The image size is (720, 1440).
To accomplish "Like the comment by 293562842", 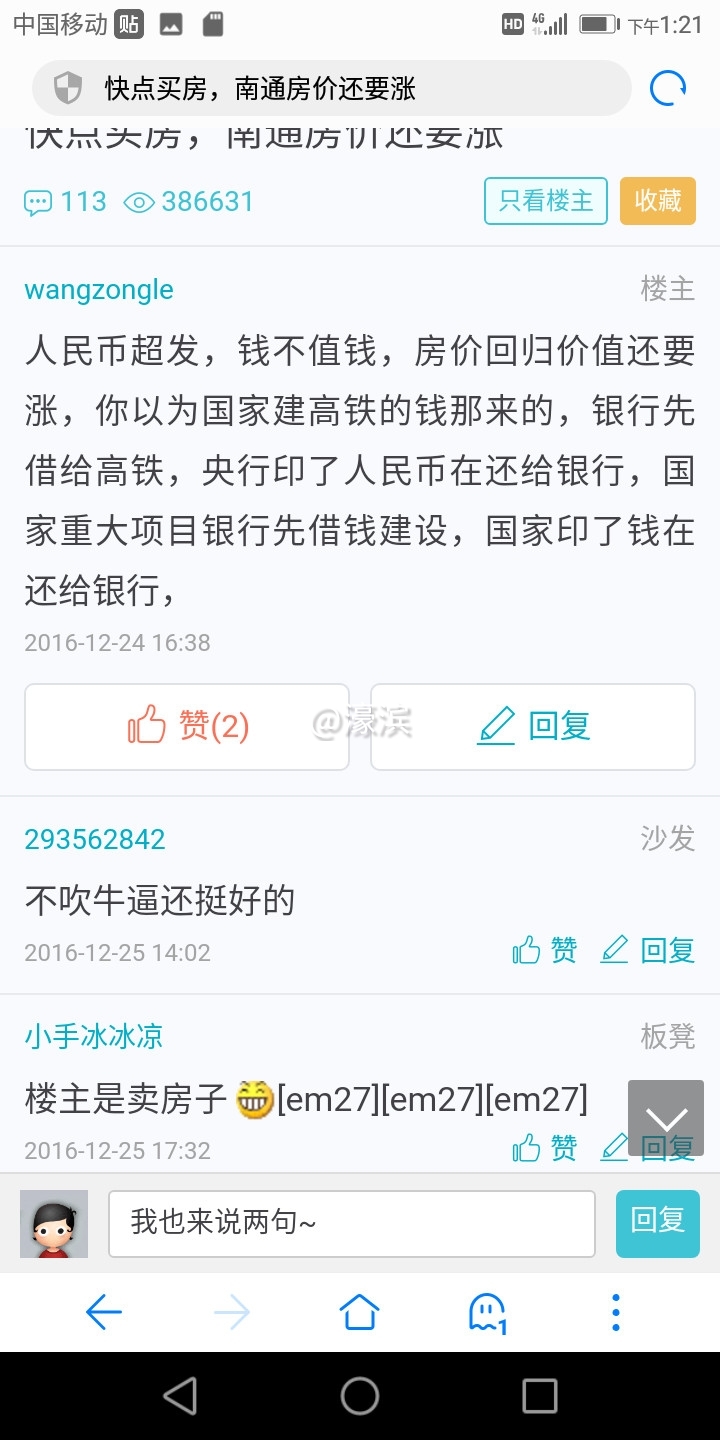I will pyautogui.click(x=545, y=950).
